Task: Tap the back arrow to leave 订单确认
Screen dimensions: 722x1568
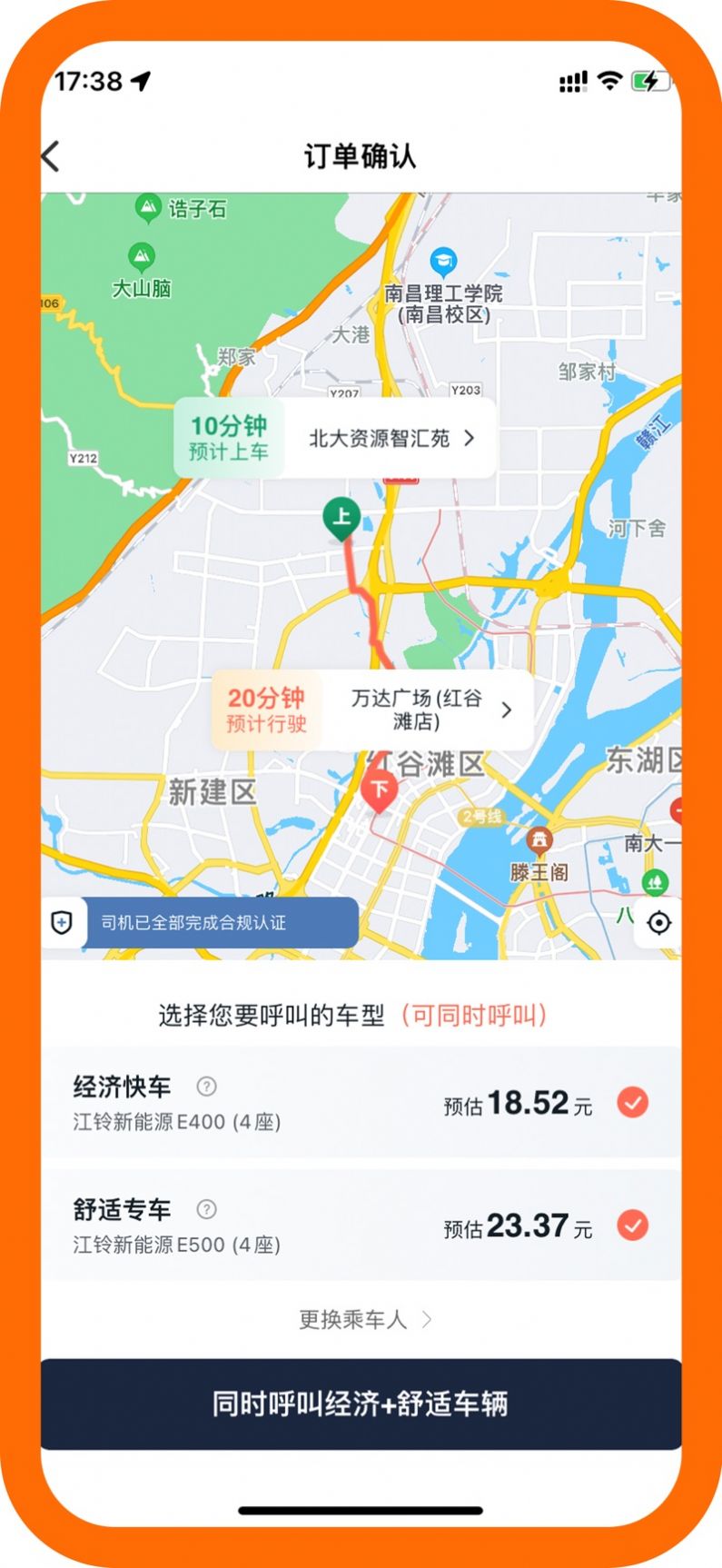Action: [51, 155]
